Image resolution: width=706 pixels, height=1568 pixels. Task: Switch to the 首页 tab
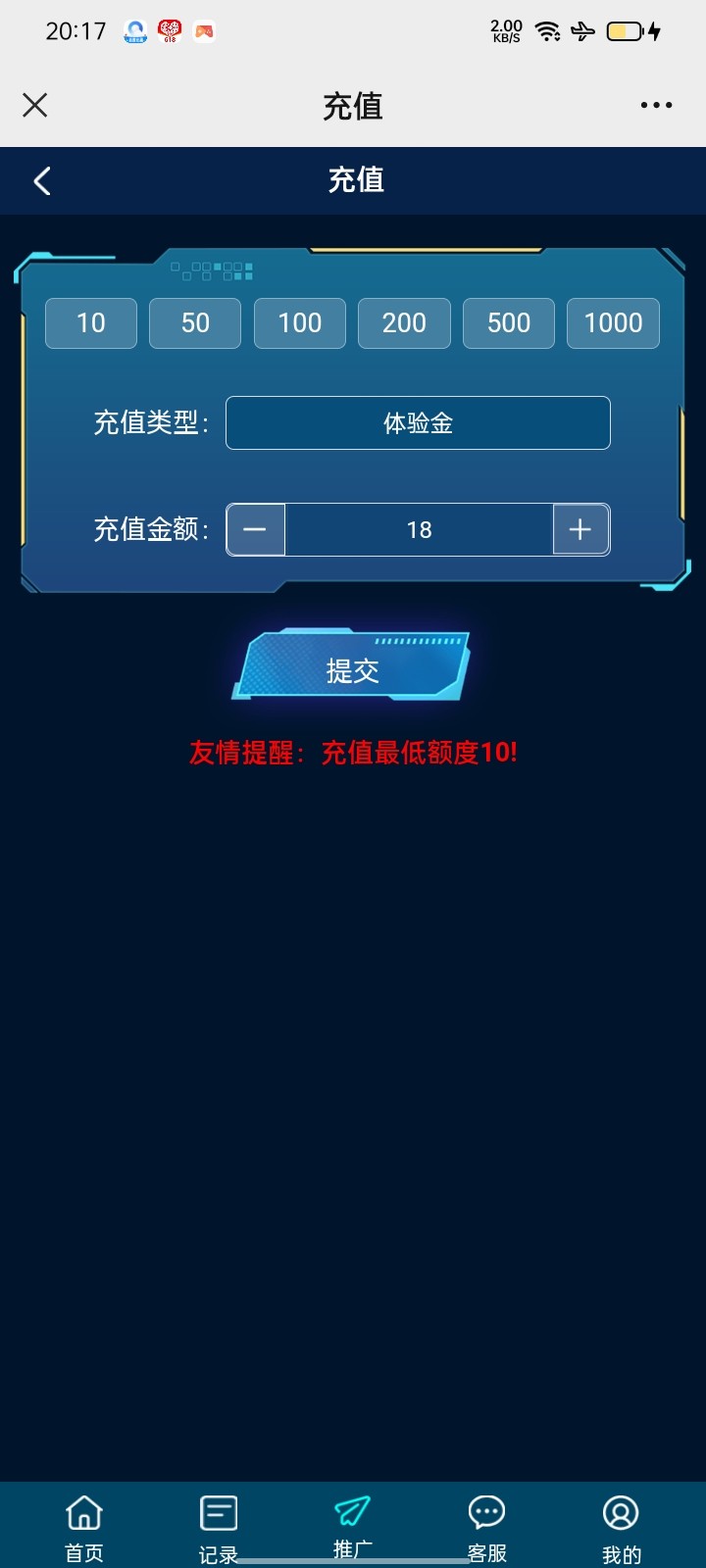click(84, 1527)
